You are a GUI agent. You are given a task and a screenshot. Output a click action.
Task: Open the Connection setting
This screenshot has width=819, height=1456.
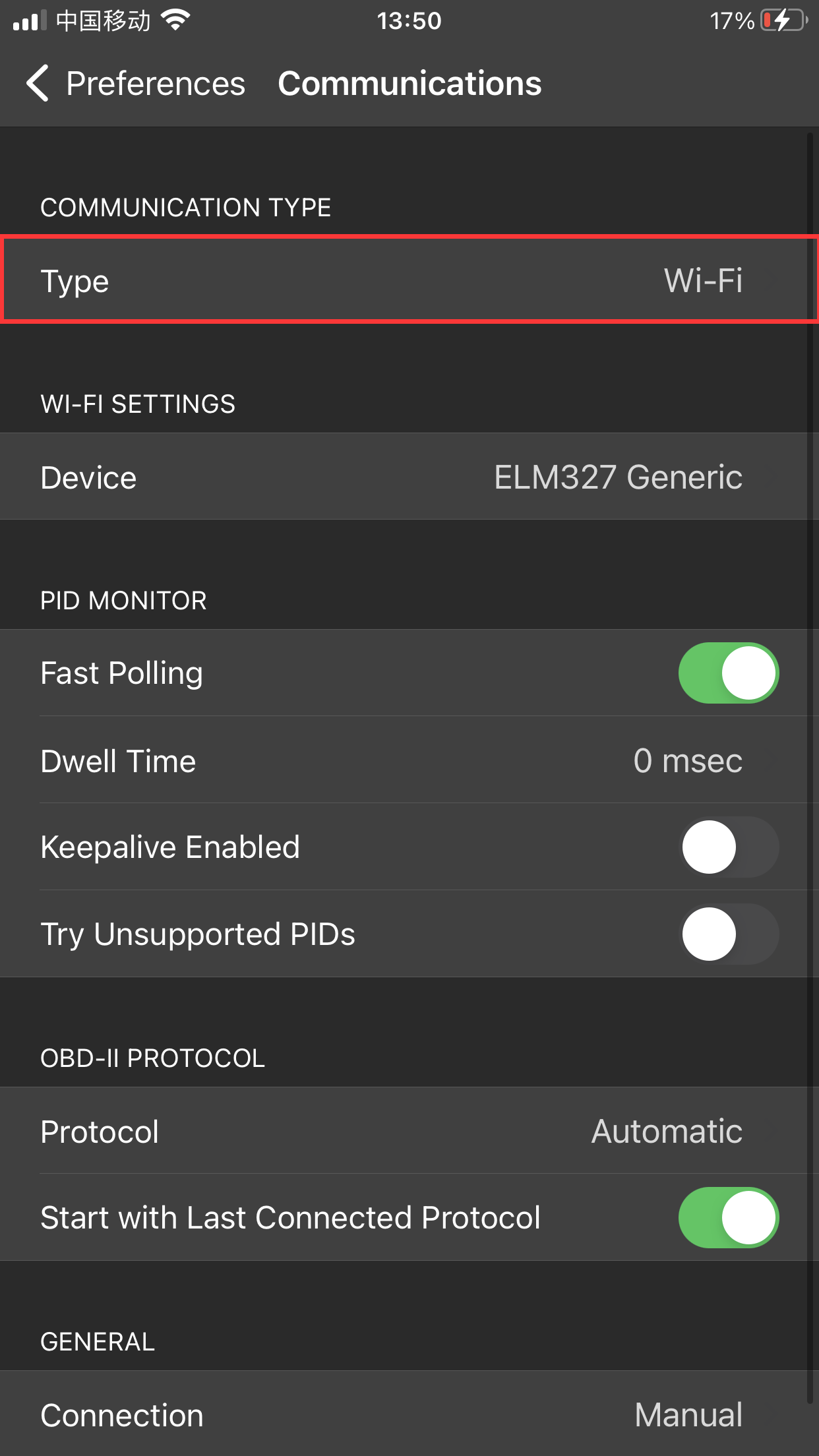coord(409,1414)
